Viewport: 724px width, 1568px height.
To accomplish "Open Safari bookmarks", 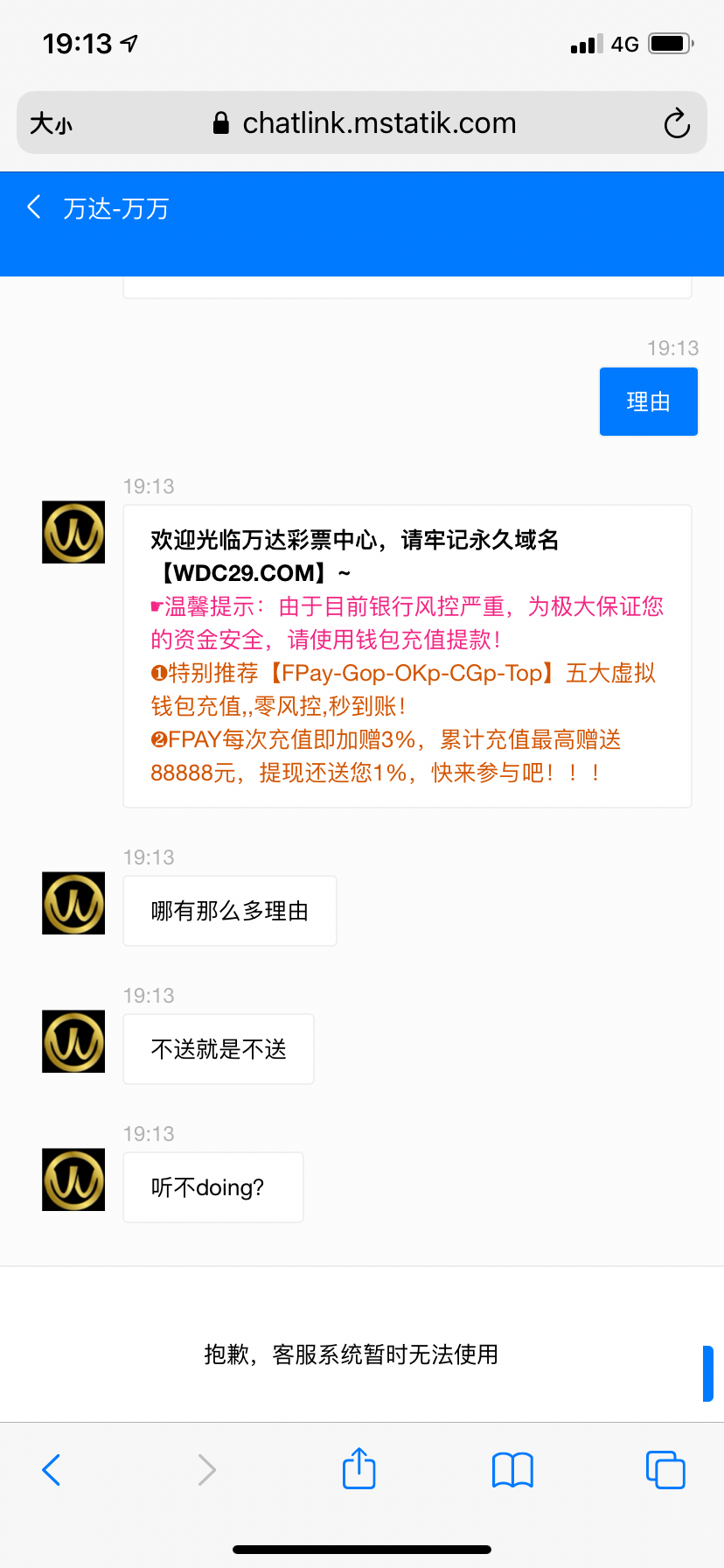I will [x=512, y=1470].
